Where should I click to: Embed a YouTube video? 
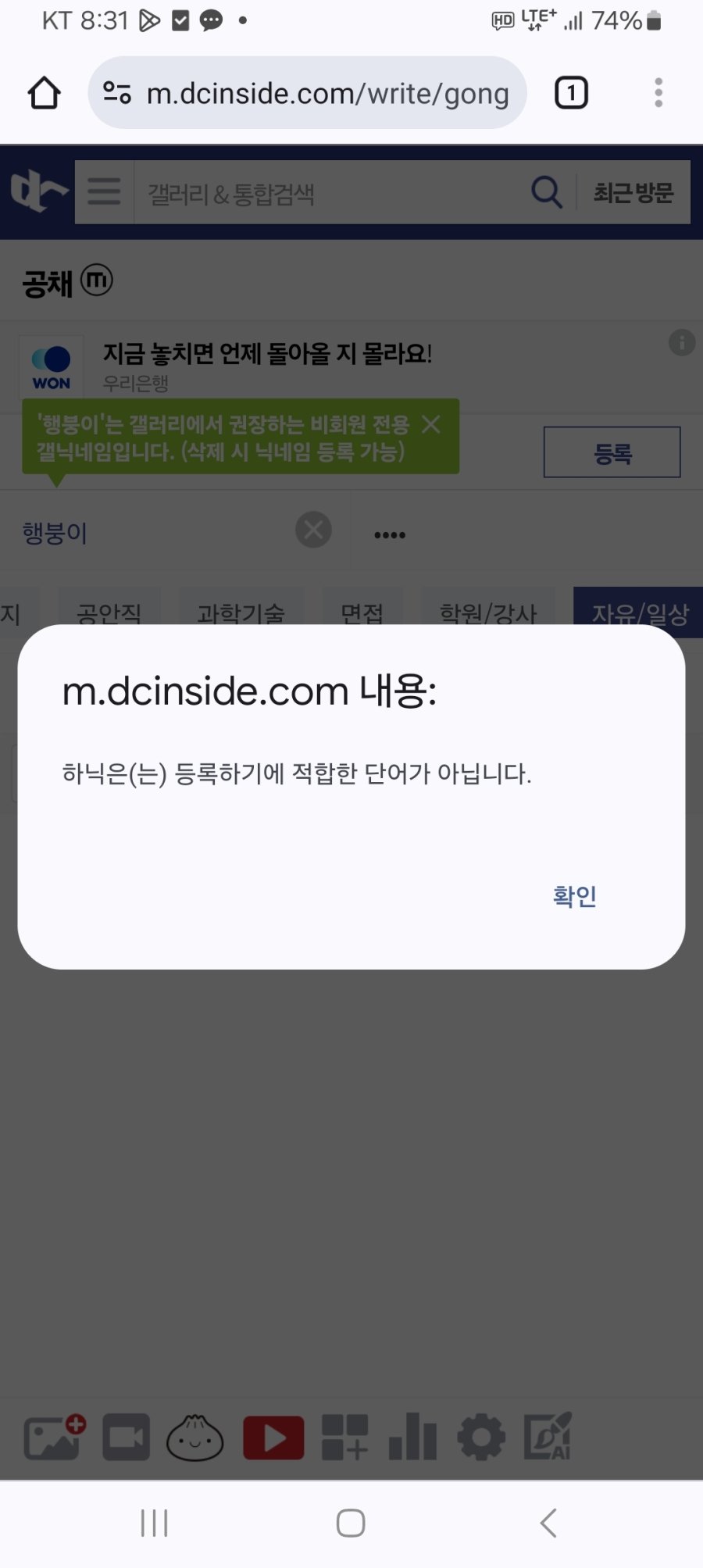click(272, 1438)
